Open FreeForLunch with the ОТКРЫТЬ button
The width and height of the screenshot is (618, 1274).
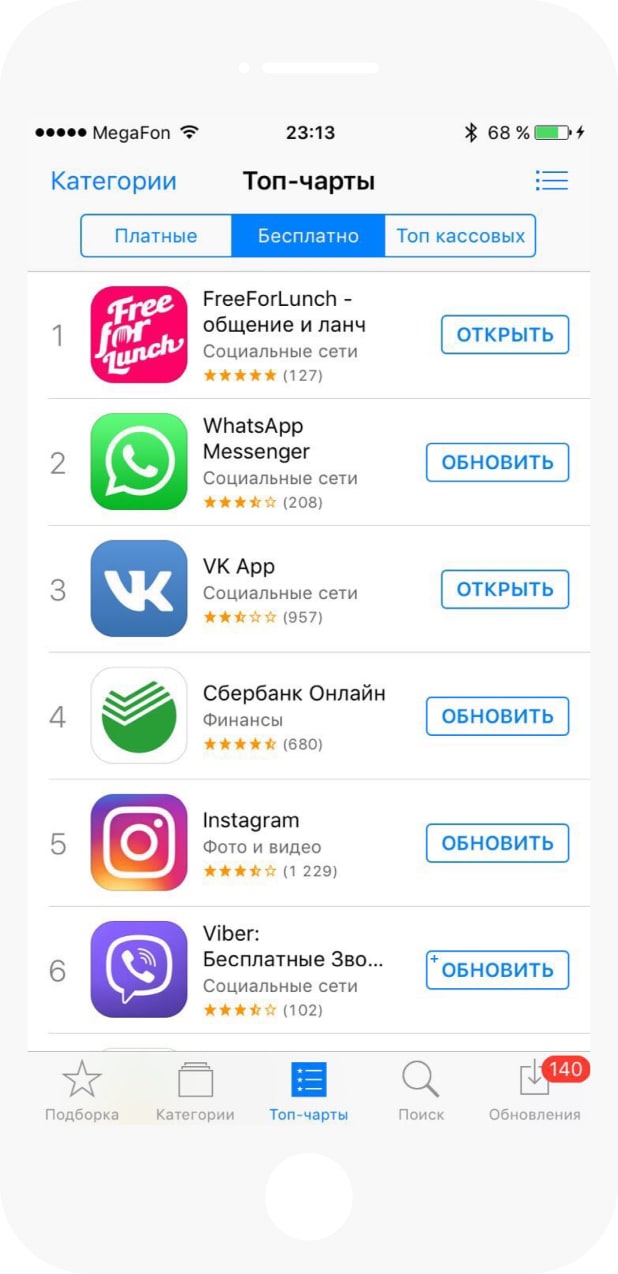coord(504,335)
